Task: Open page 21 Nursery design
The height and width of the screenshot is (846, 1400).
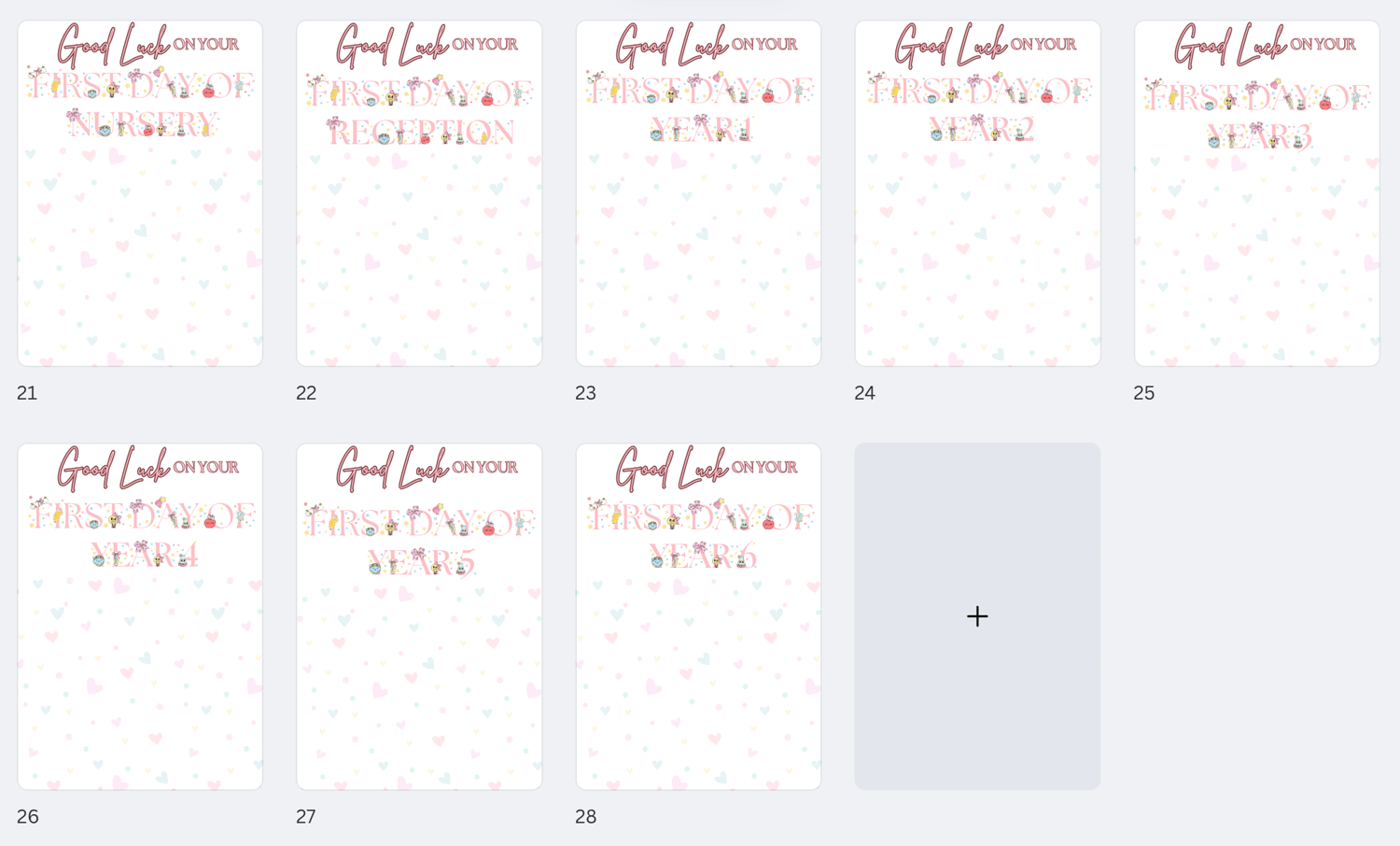Action: pyautogui.click(x=140, y=193)
